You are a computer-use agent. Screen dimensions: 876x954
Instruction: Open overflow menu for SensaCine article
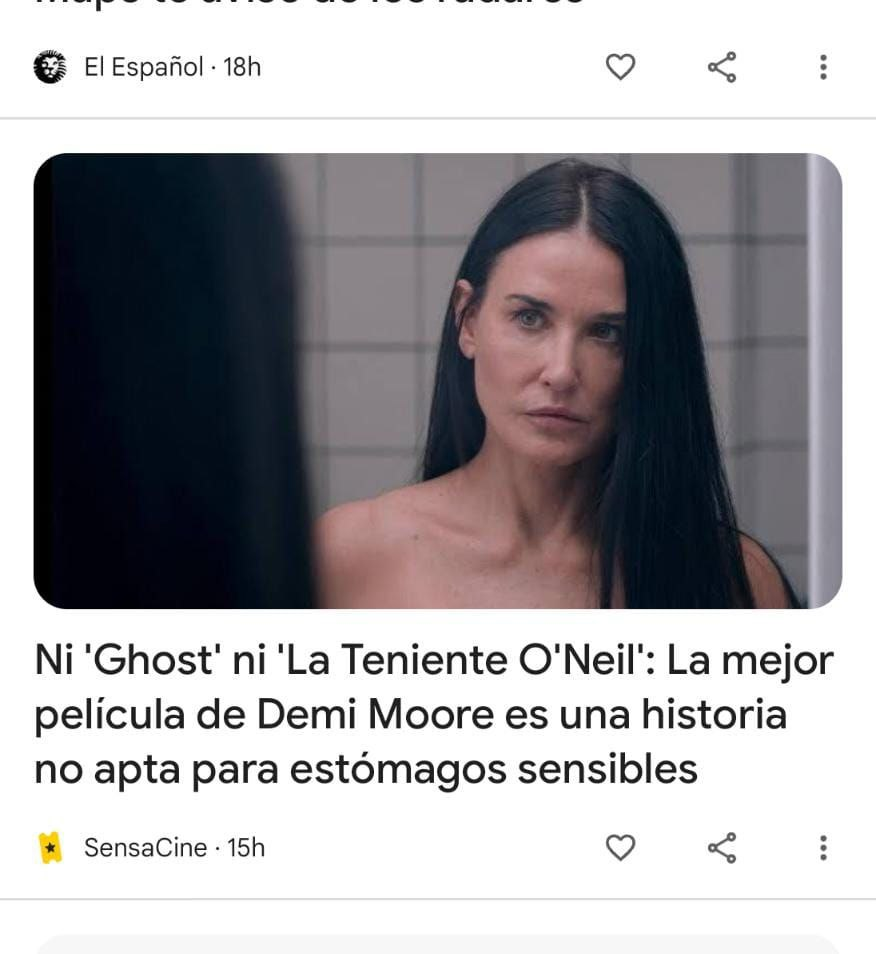click(x=823, y=848)
